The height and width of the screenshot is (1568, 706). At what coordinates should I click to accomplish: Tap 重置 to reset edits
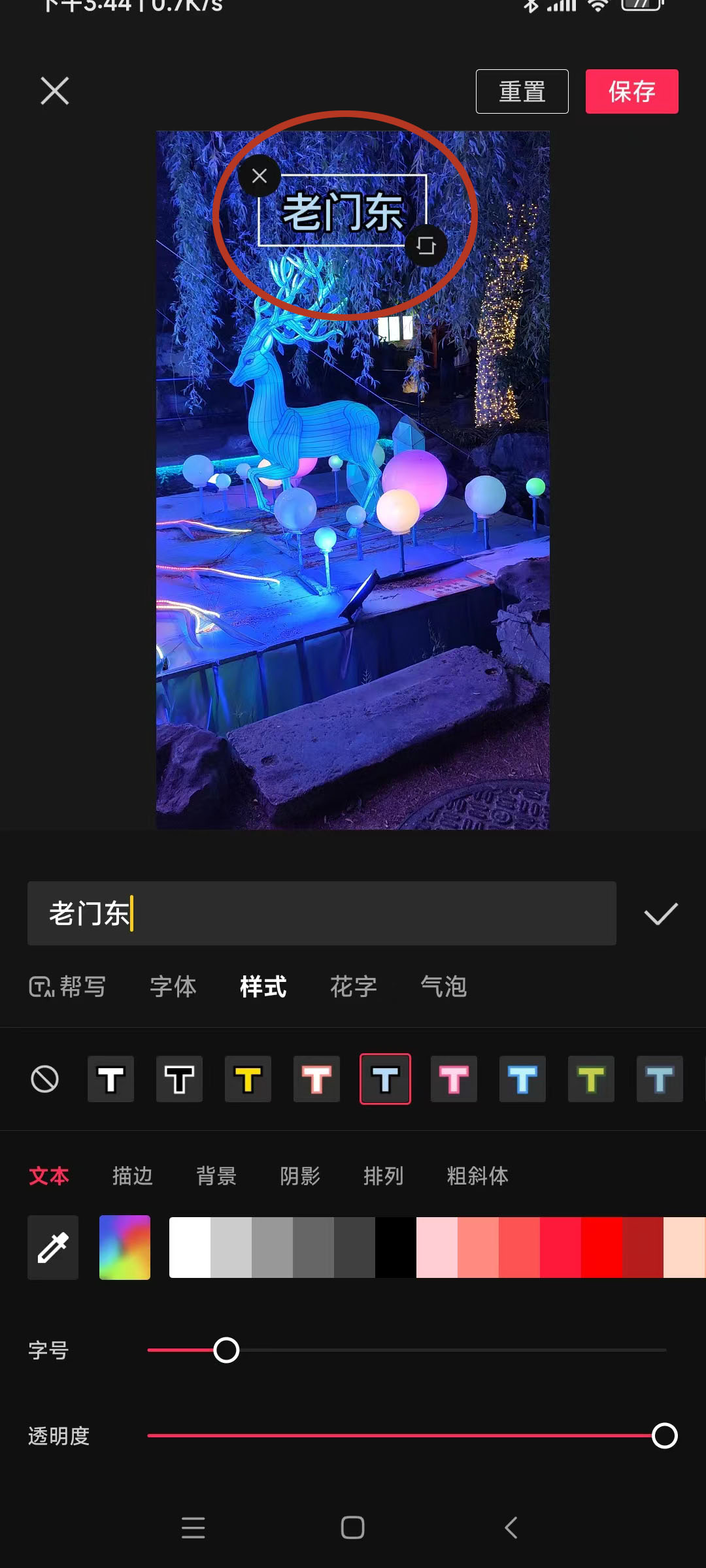click(522, 91)
